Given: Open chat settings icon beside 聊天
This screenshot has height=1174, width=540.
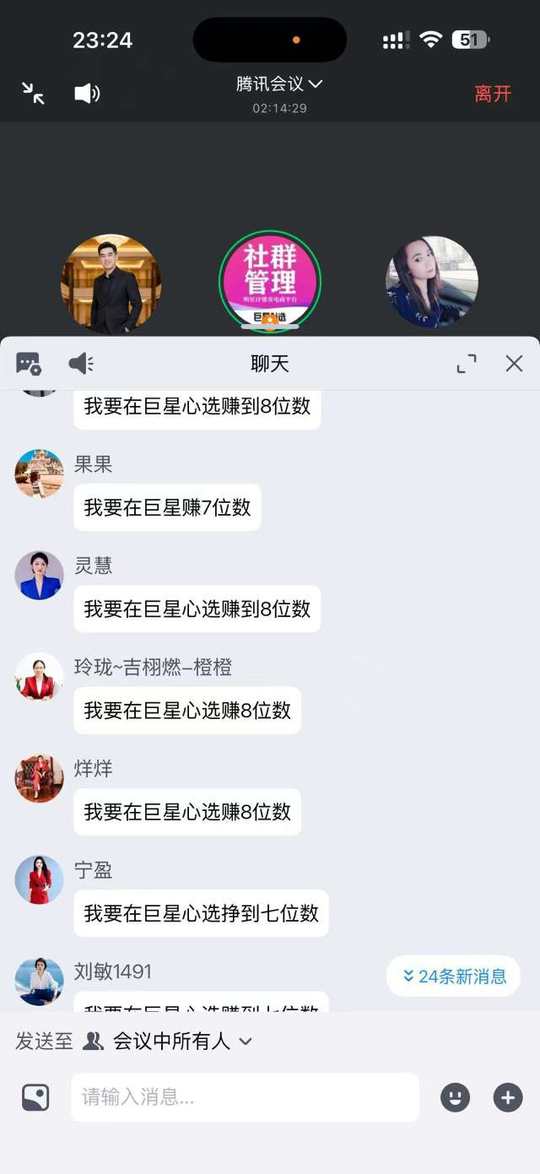Looking at the screenshot, I should pyautogui.click(x=28, y=364).
